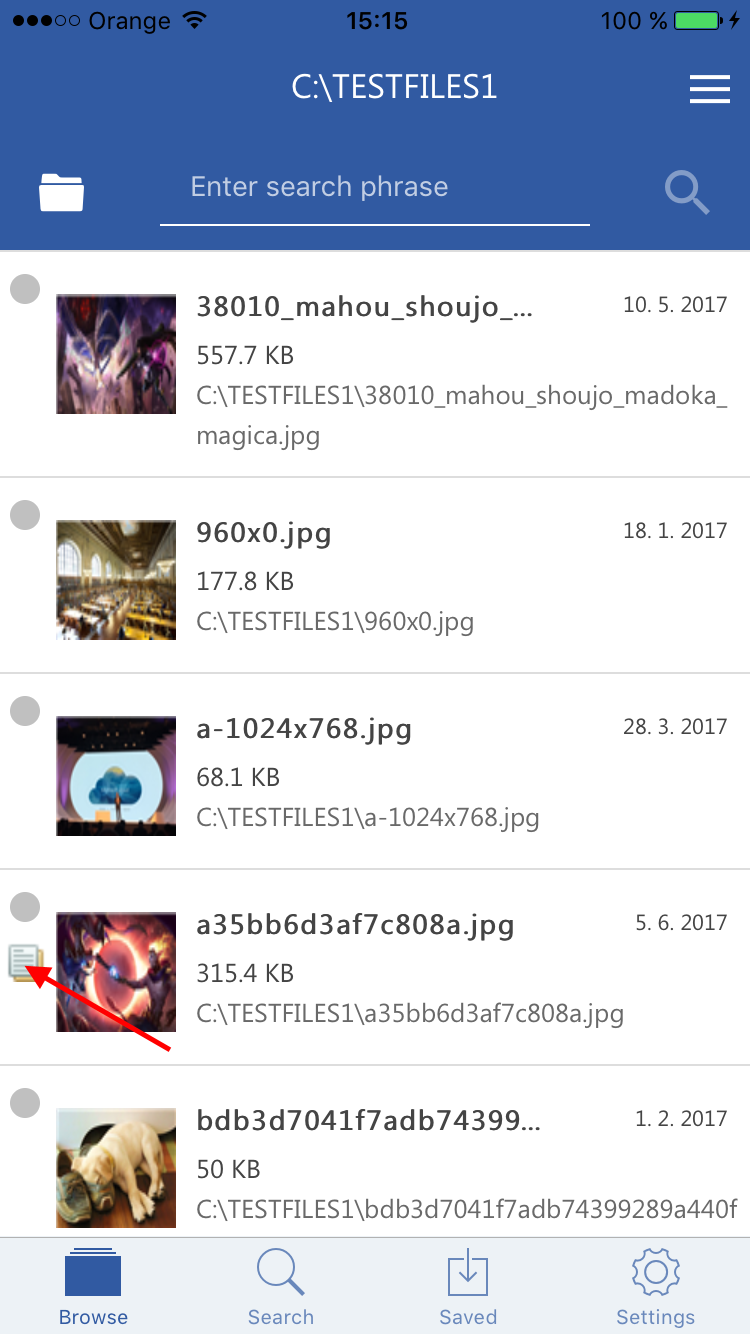Viewport: 750px width, 1334px height.
Task: Select the a35bb6d3af7c808a.jpg checkbox circle
Action: (x=25, y=907)
